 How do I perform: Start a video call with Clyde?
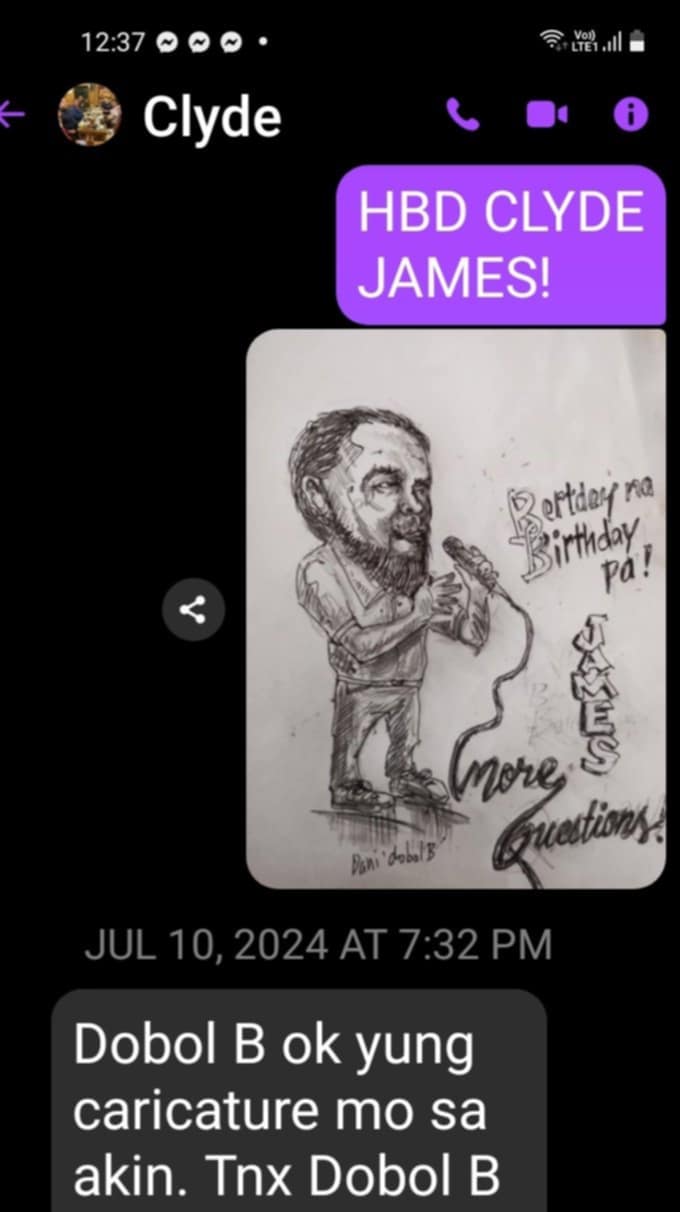pos(546,116)
